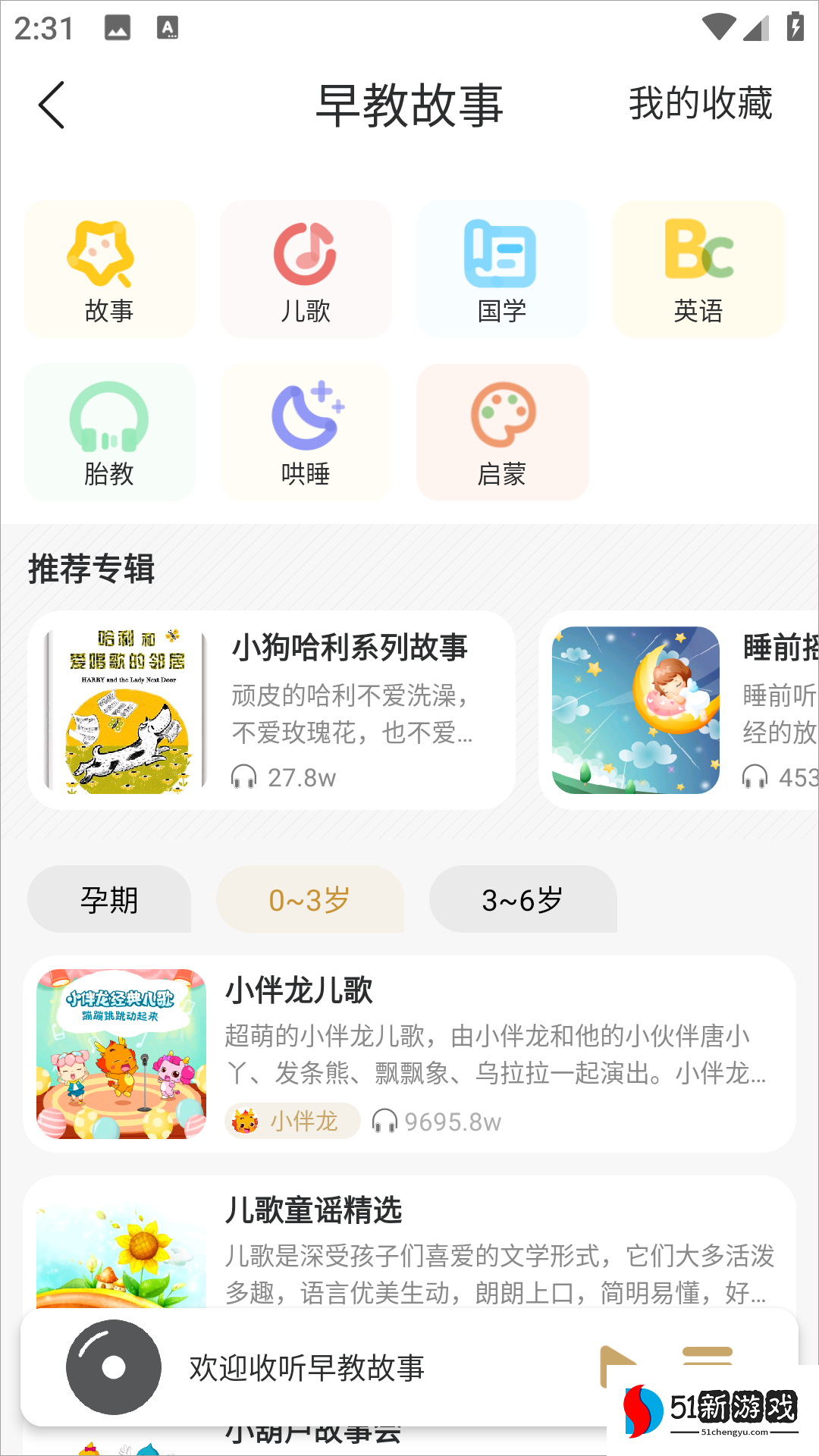The image size is (819, 1456).
Task: Open 小伴龙儿歌 album
Action: click(x=409, y=1053)
